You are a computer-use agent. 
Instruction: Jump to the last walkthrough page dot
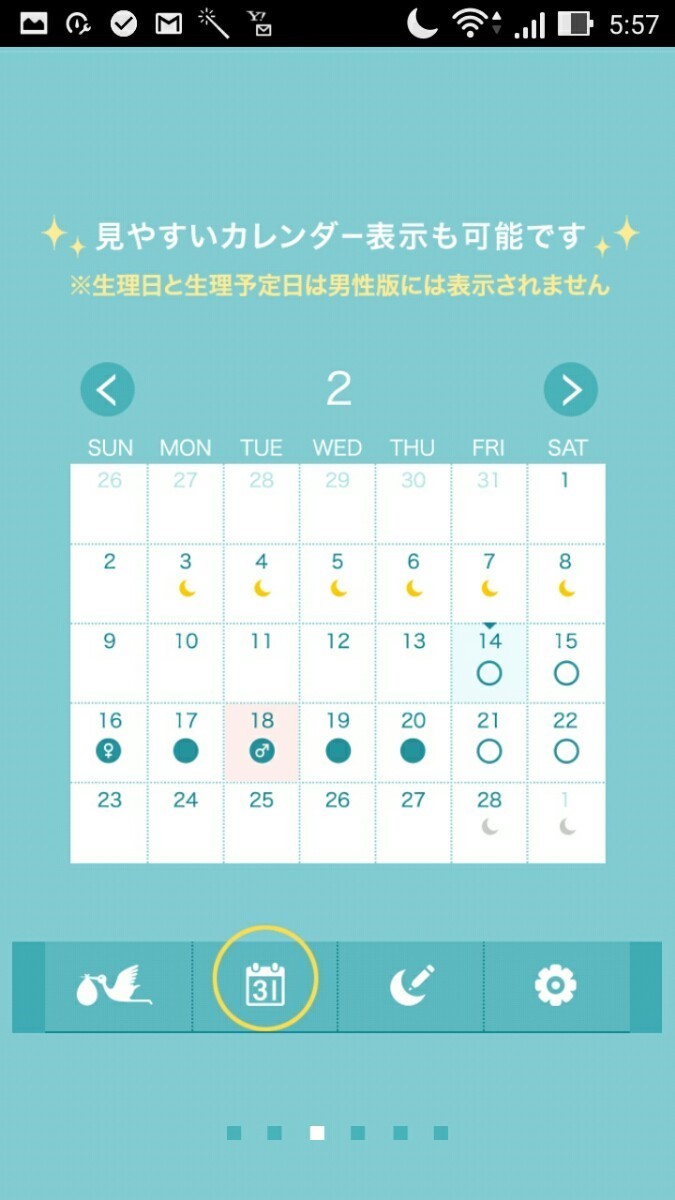441,1133
